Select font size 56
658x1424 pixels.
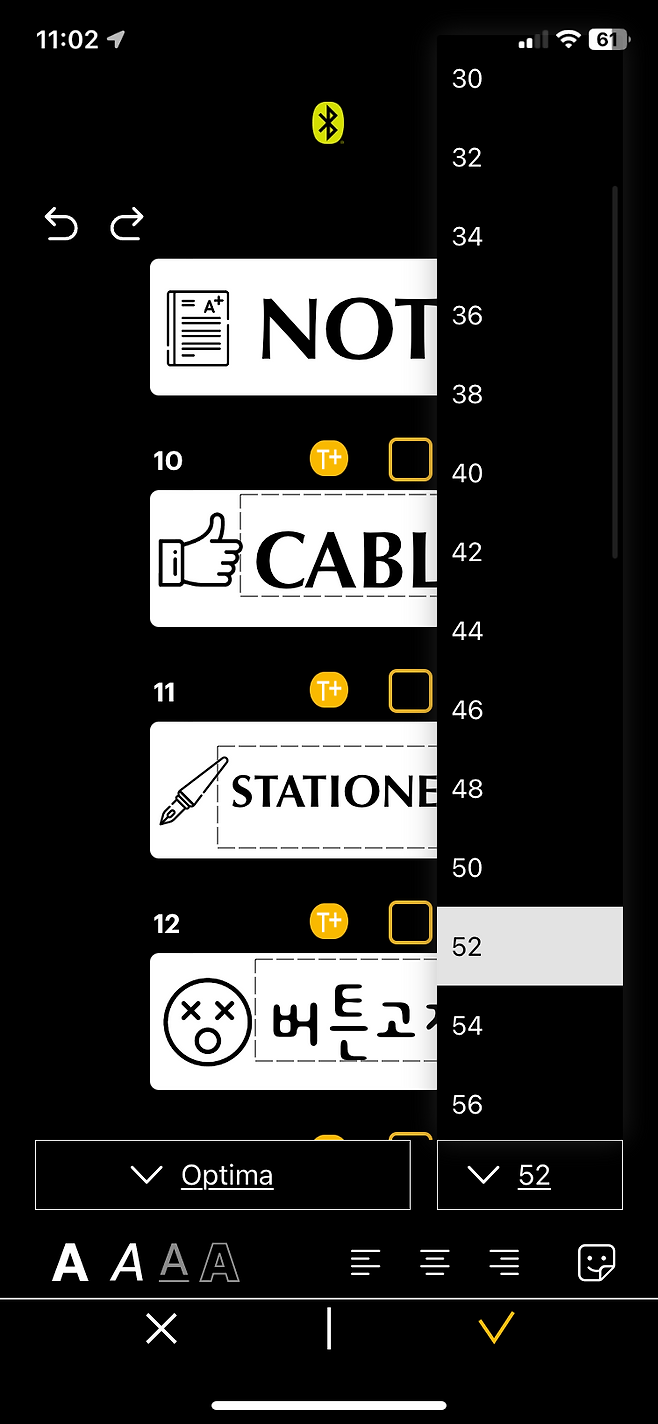[530, 1104]
